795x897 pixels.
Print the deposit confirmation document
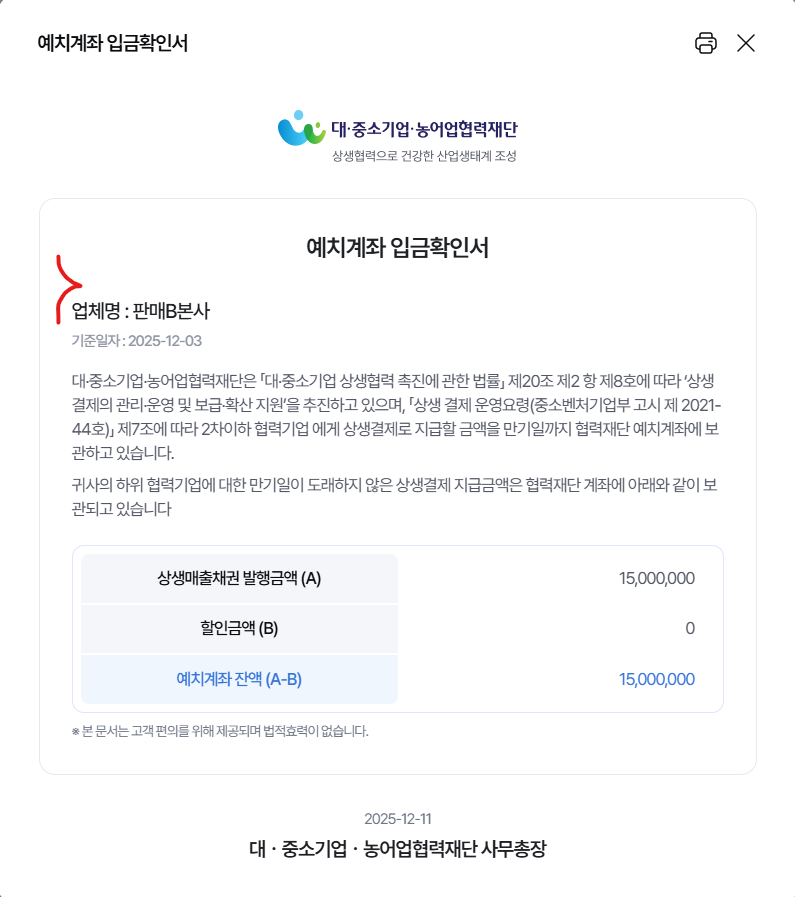click(705, 43)
